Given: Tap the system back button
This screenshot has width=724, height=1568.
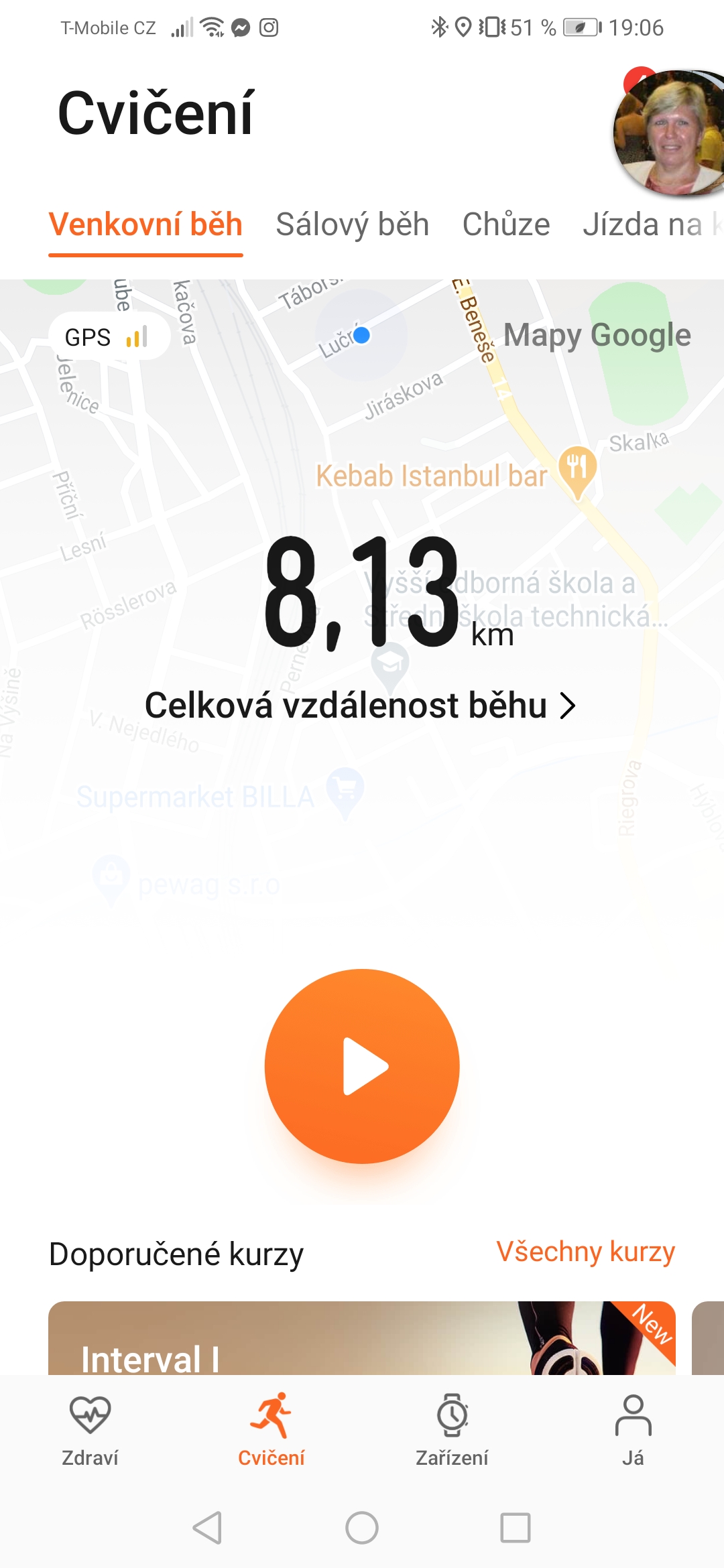Looking at the screenshot, I should coord(207,1528).
